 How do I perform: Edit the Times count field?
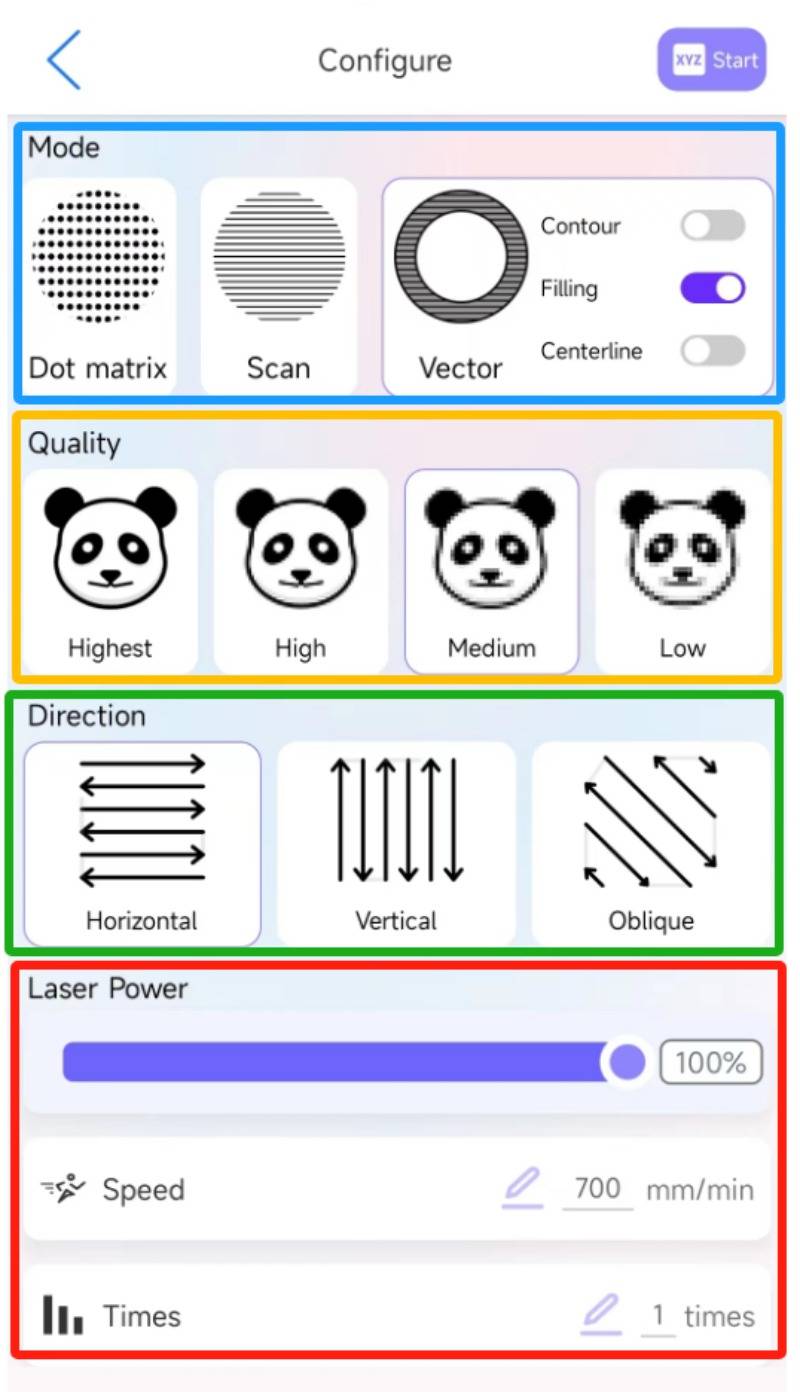click(658, 1316)
